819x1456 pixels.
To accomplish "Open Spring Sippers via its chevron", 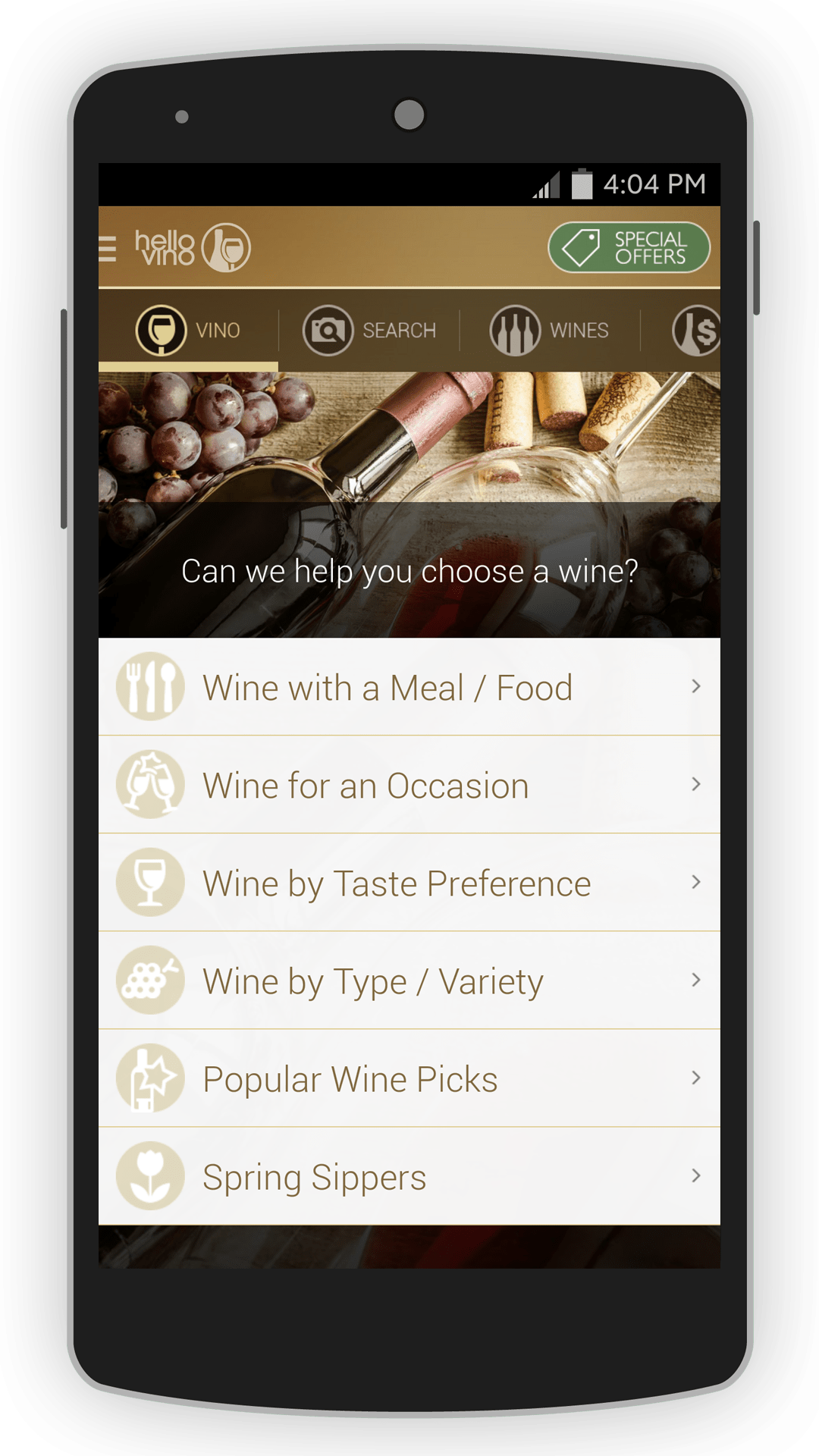I will click(x=695, y=1175).
